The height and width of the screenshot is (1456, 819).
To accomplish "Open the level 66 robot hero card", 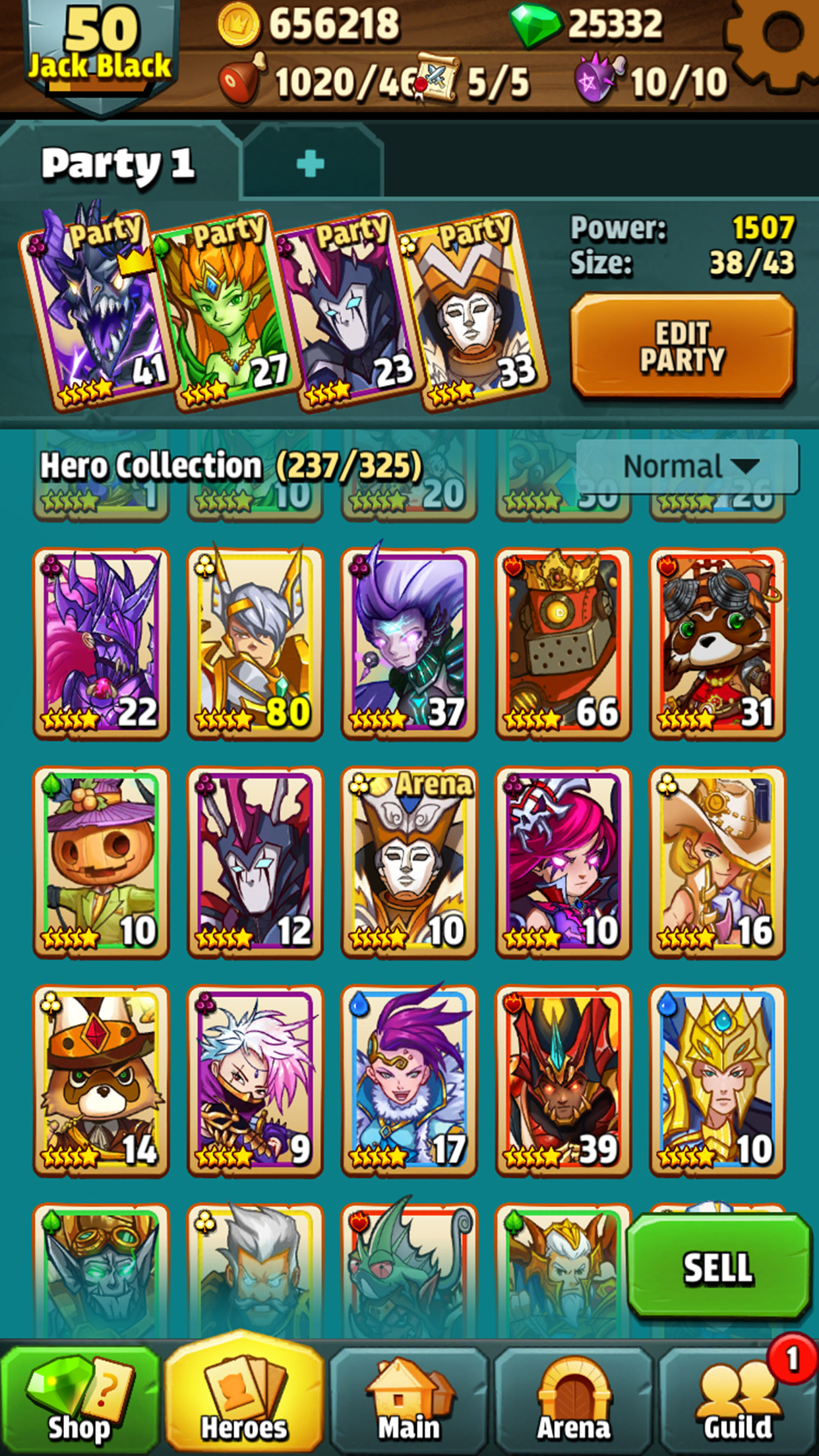I will coord(564,644).
